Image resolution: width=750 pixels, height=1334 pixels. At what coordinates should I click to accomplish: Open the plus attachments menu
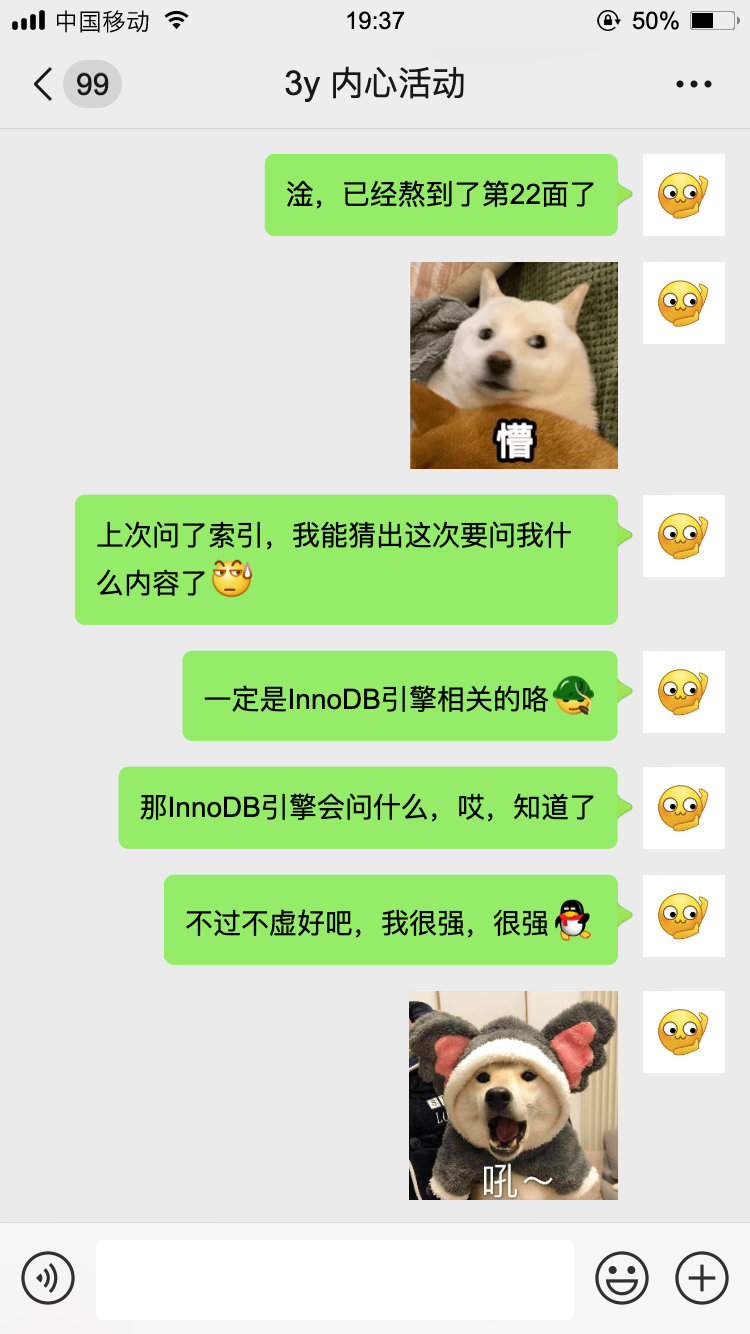(x=702, y=1277)
